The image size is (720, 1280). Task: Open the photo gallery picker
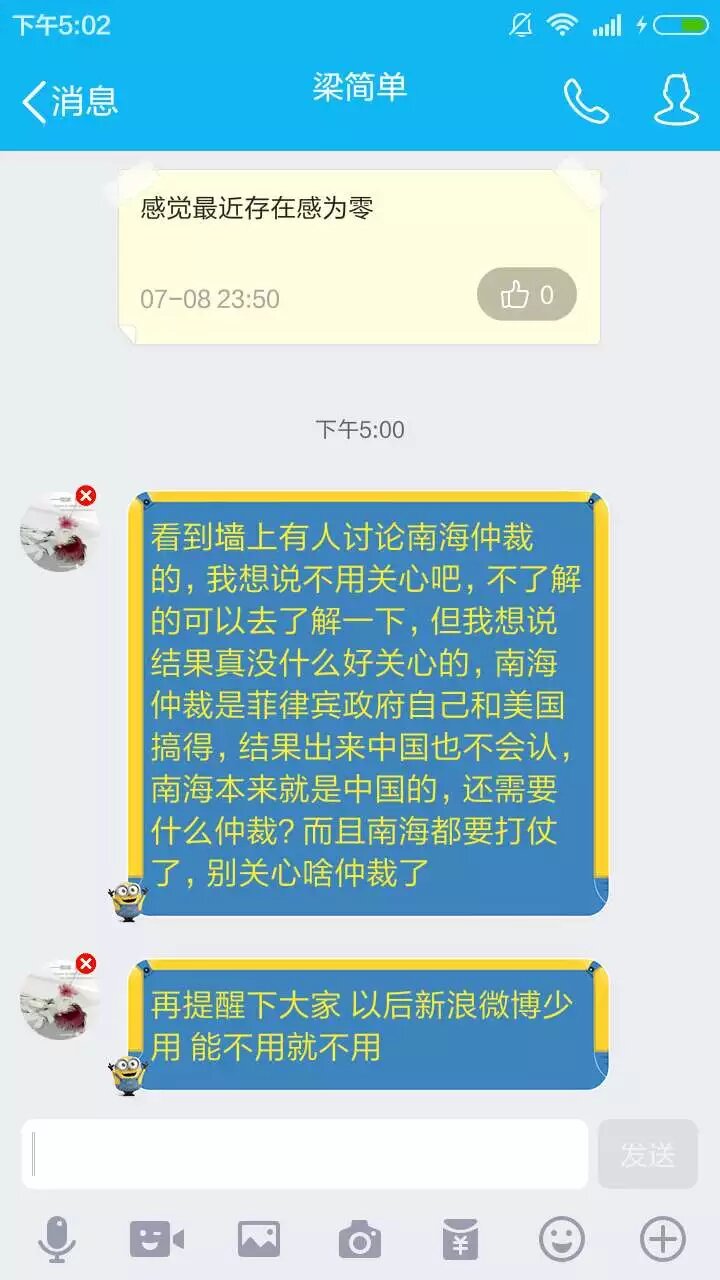[x=258, y=1240]
